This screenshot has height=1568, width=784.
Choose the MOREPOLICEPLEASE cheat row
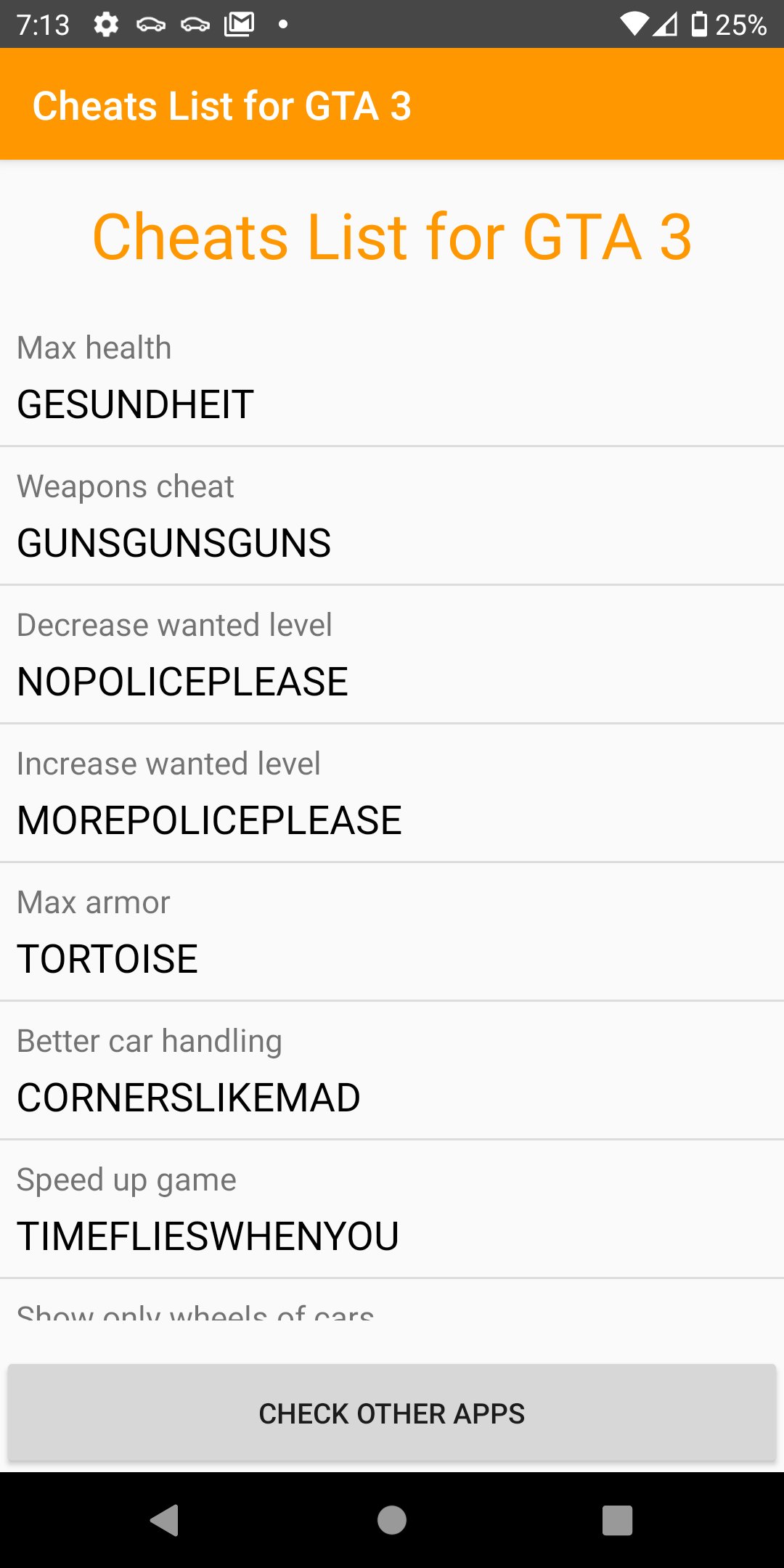(392, 793)
